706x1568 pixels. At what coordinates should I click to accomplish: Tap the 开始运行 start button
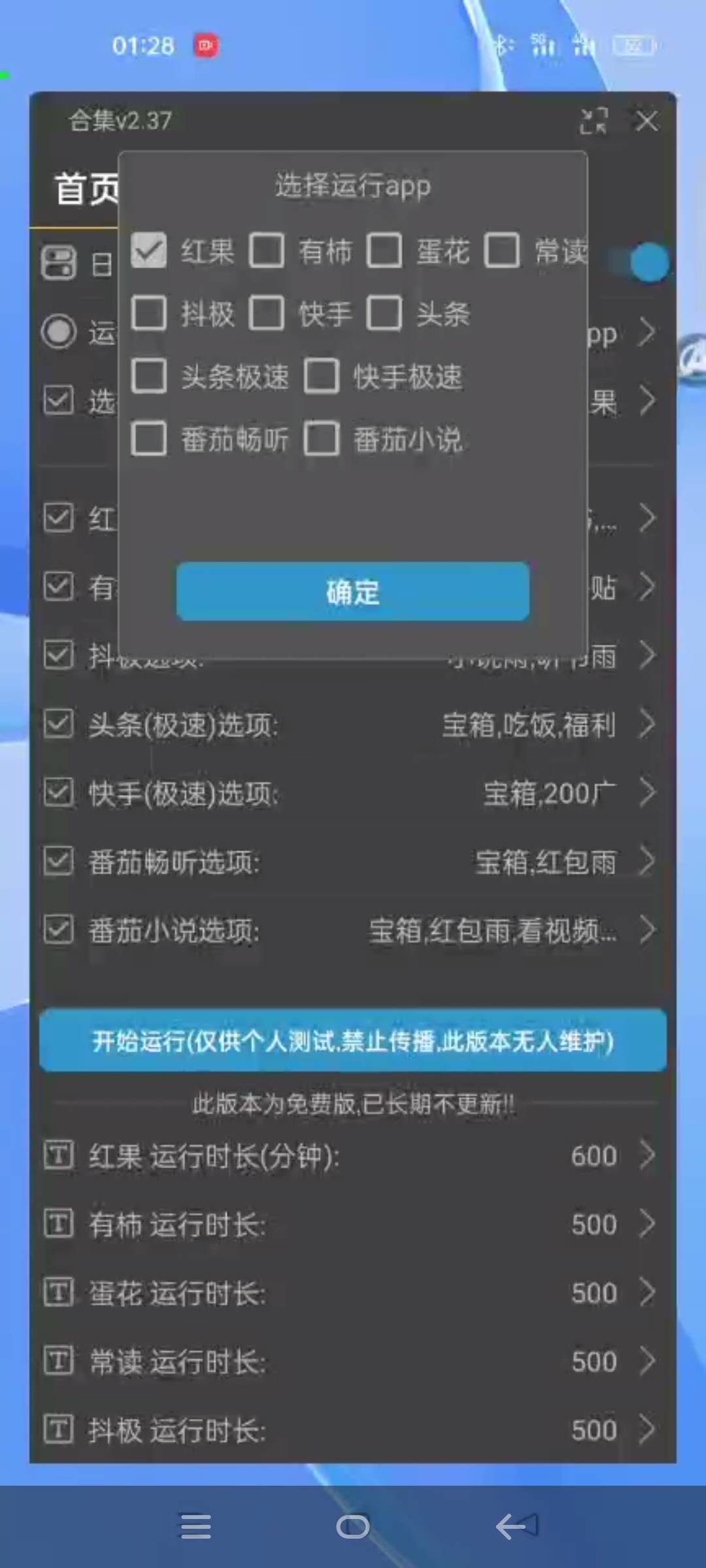[x=353, y=1041]
